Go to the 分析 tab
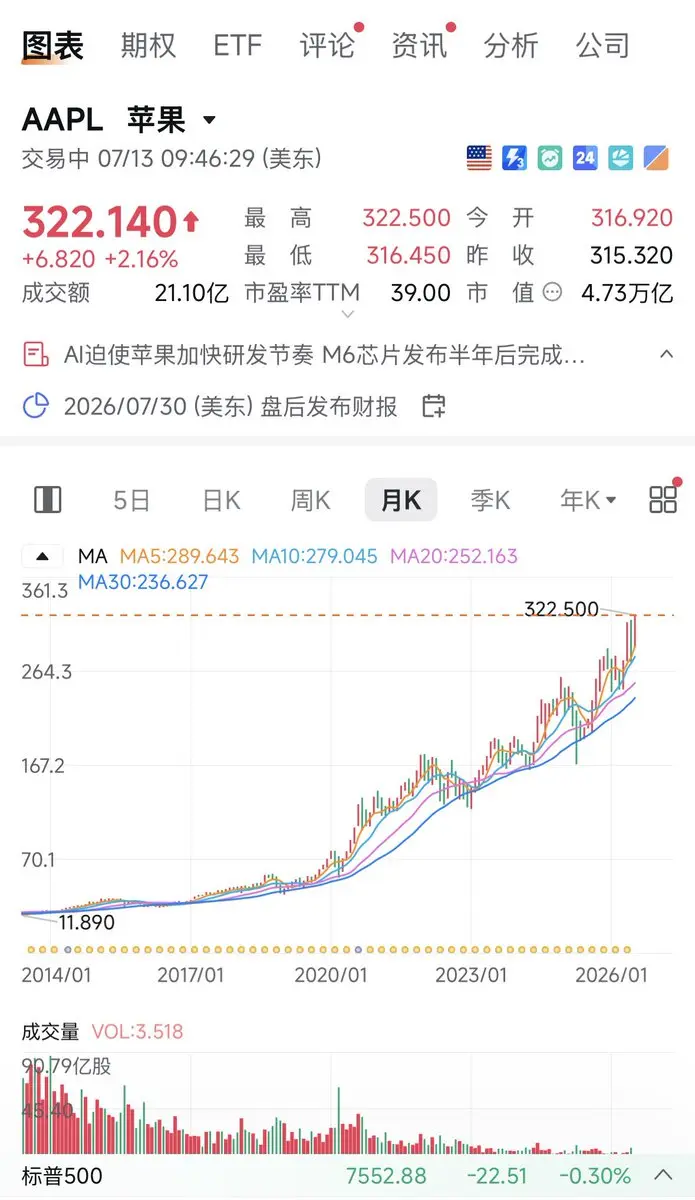Screen dimensions: 695x1200 click(x=511, y=45)
